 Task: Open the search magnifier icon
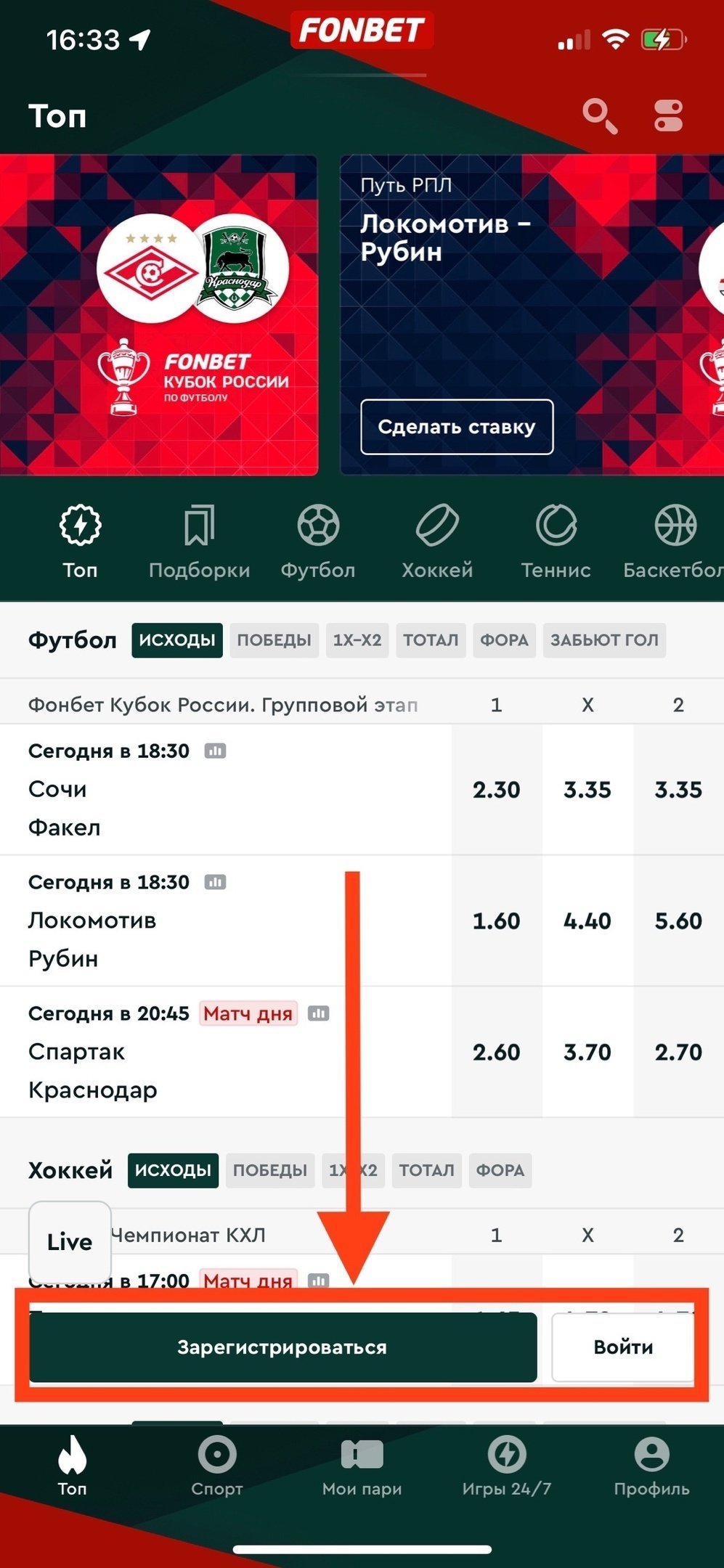[x=599, y=116]
